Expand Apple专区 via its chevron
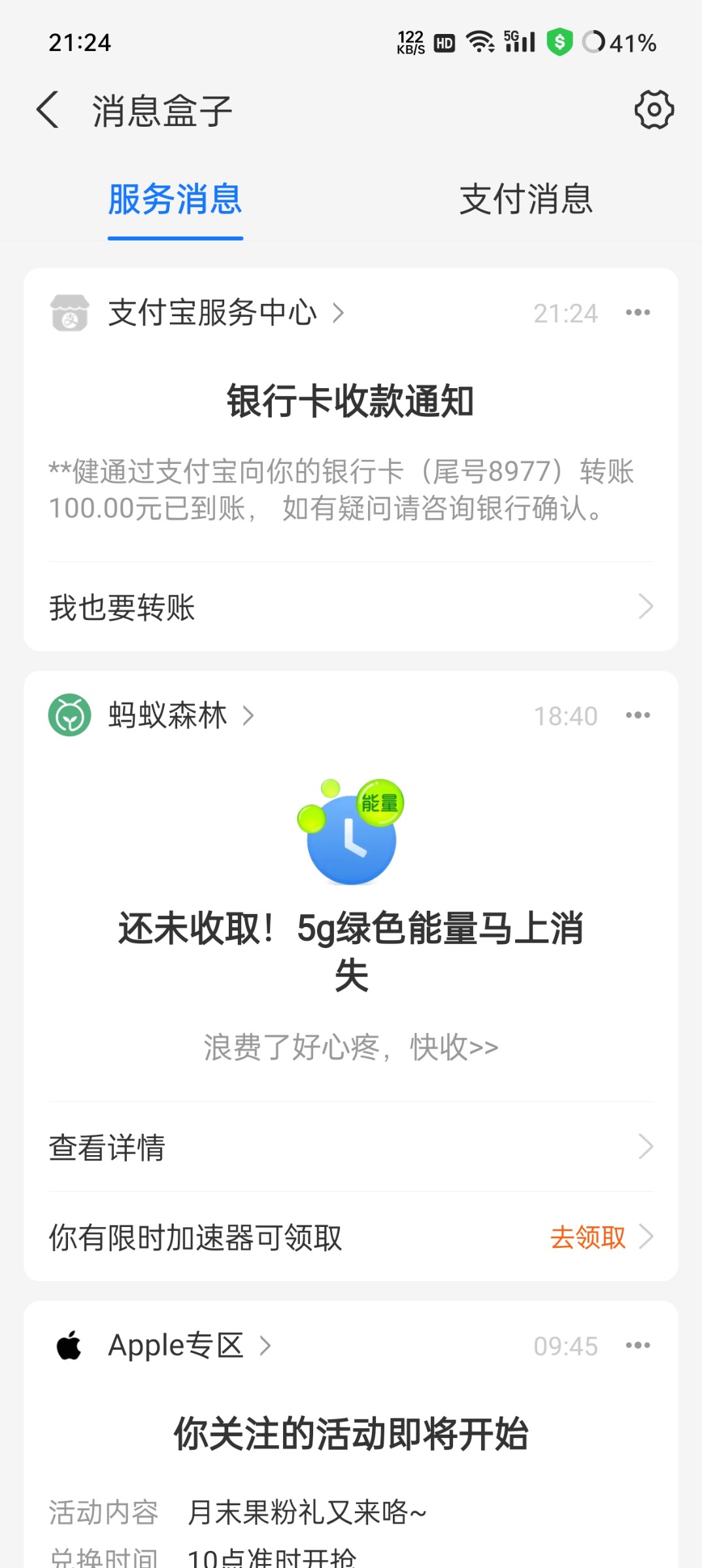Viewport: 702px width, 1568px height. 265,1345
